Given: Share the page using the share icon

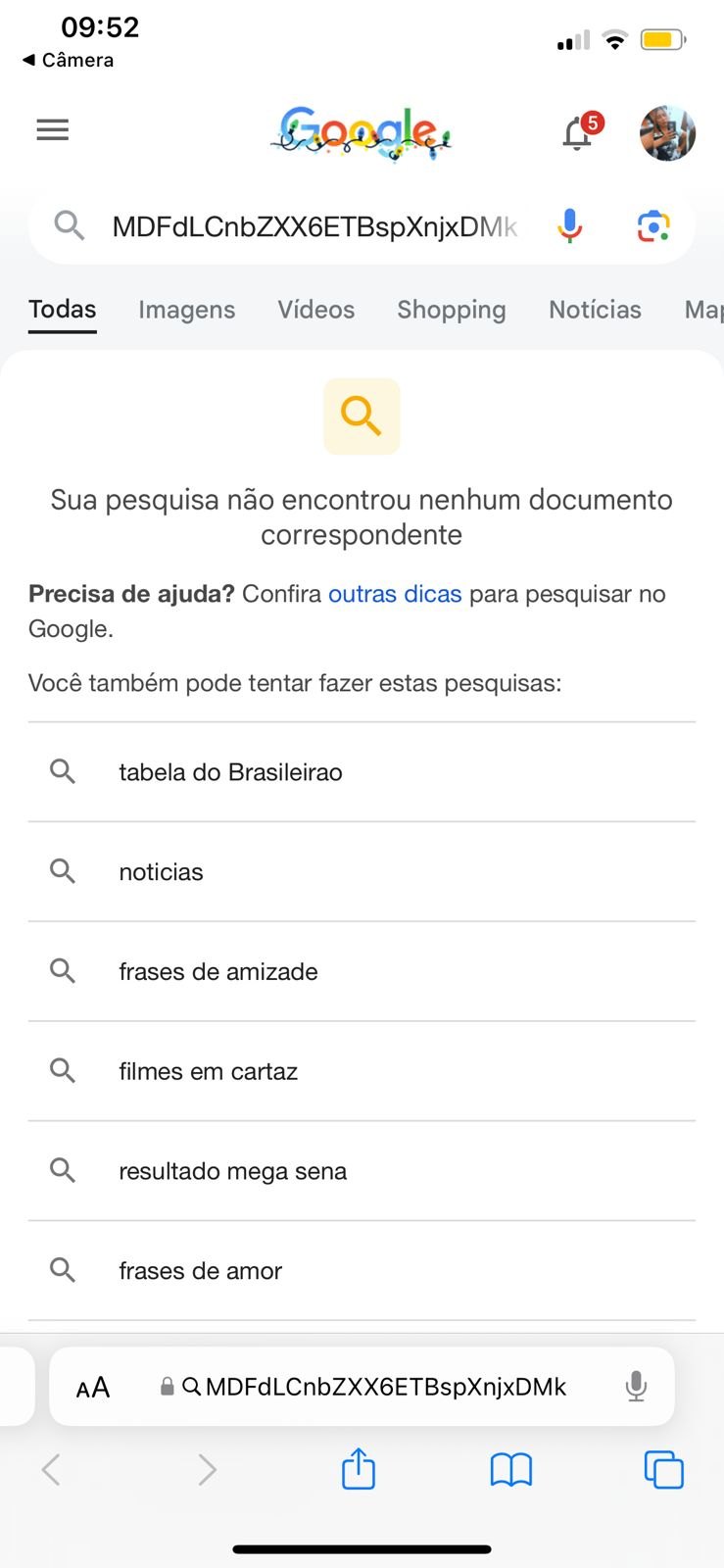Looking at the screenshot, I should tap(358, 1469).
